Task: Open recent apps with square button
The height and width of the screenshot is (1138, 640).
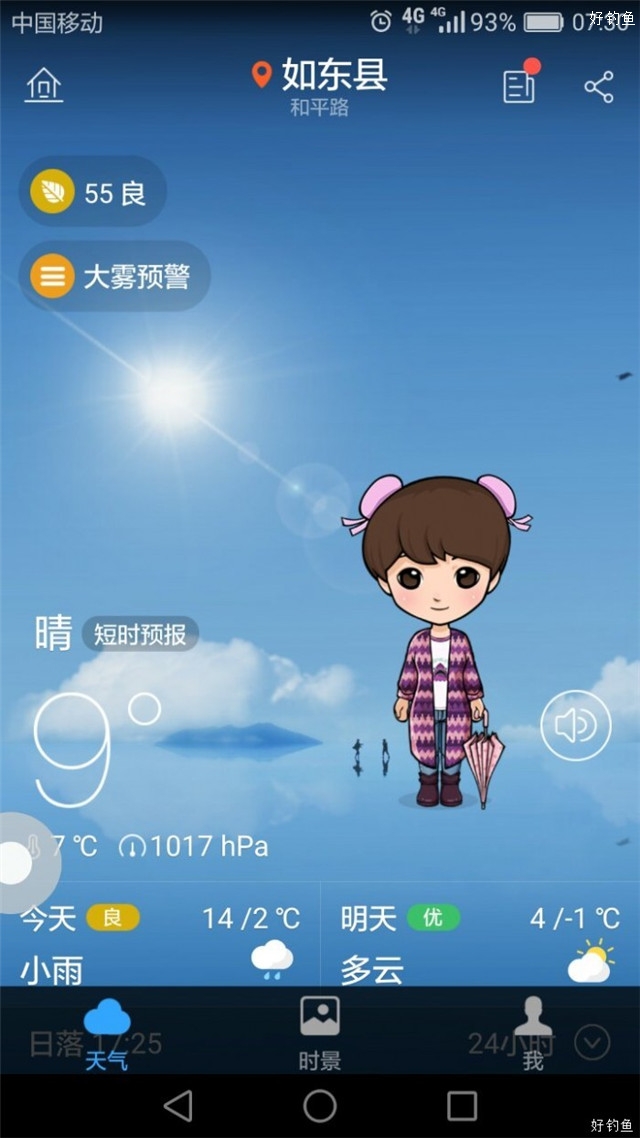Action: pyautogui.click(x=462, y=1106)
